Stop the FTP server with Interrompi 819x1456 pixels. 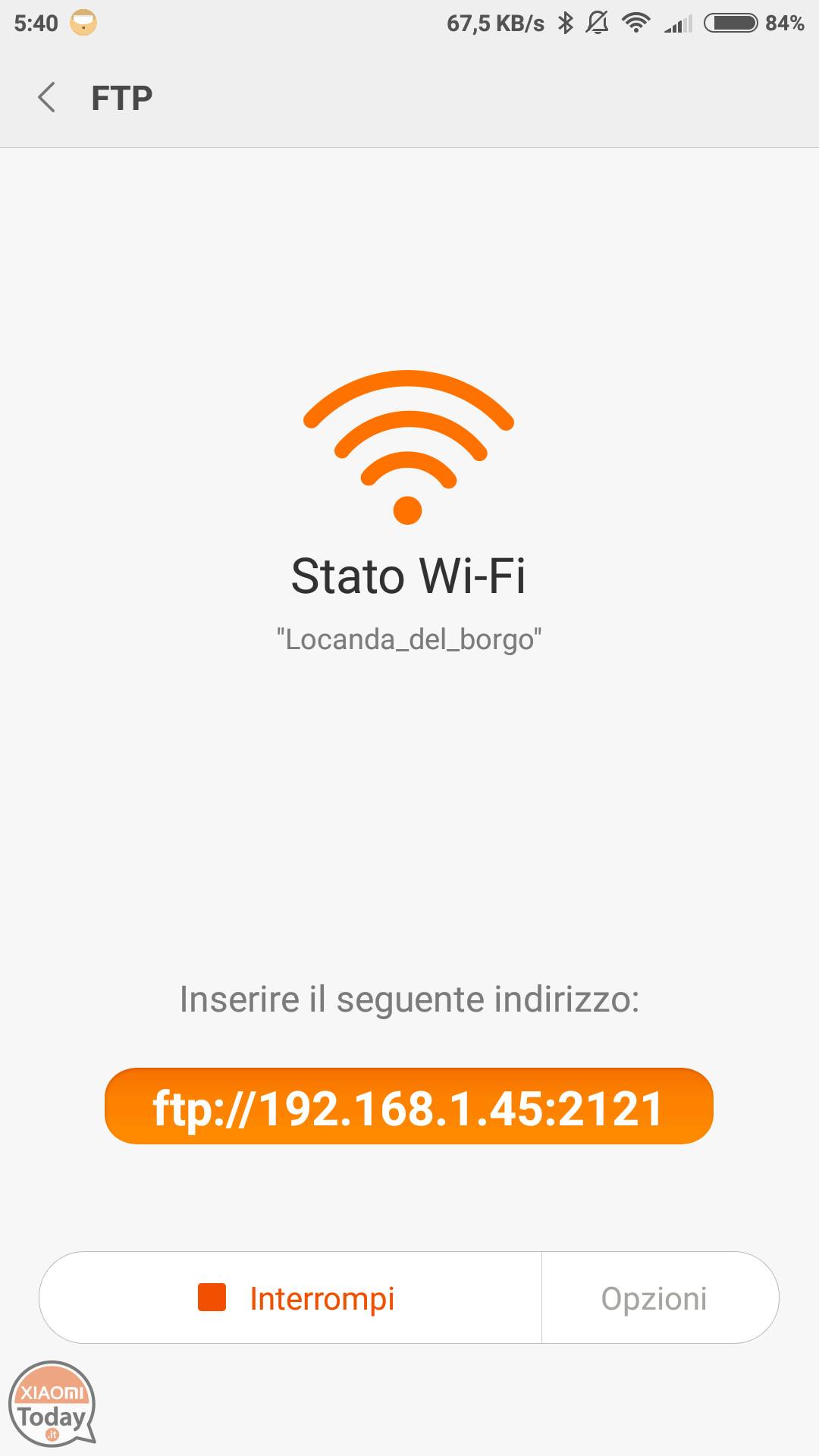[x=290, y=1298]
